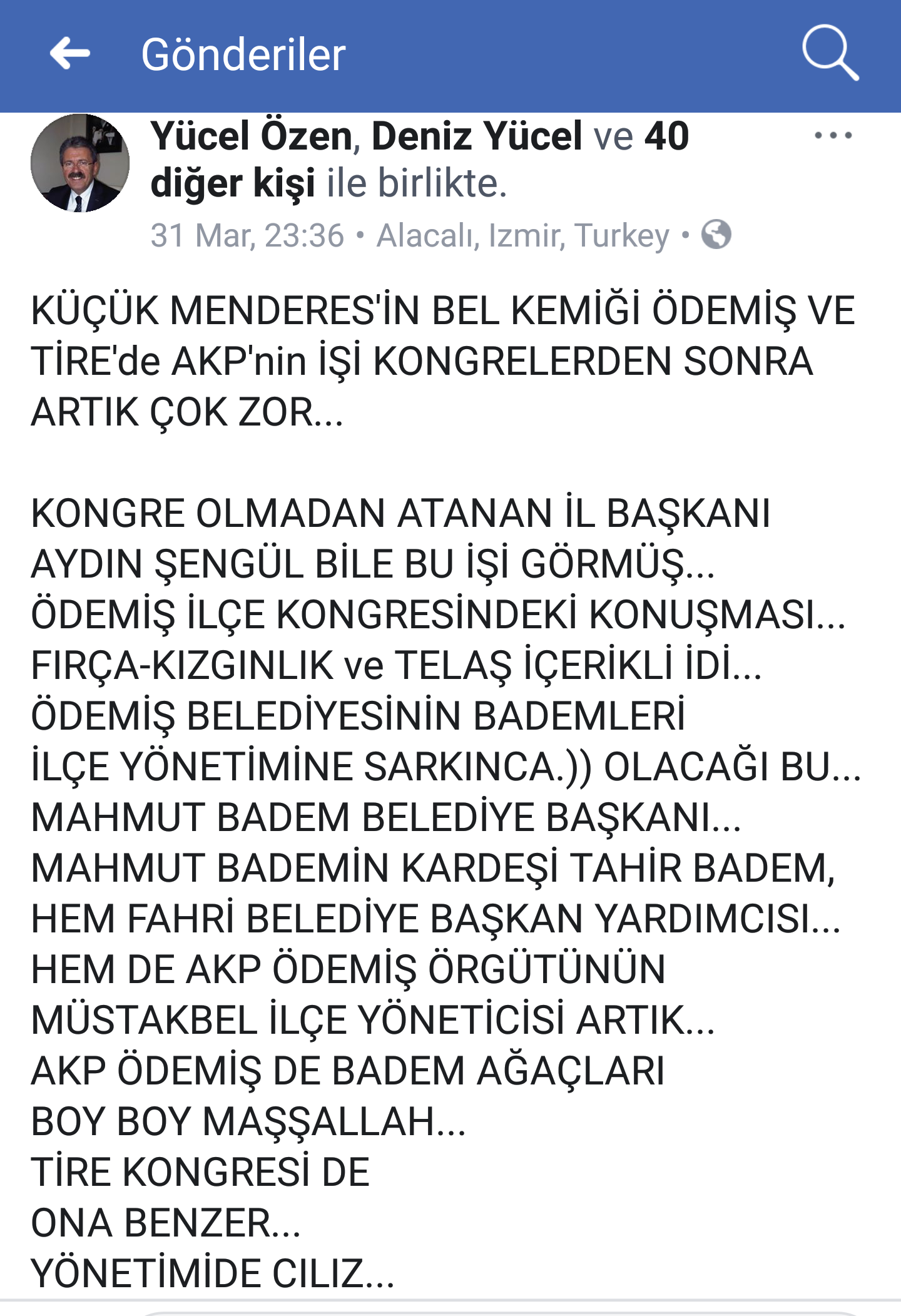Screen dimensions: 901x1316
Task: View the 40 diğer kişi tagged
Action: pos(233,184)
